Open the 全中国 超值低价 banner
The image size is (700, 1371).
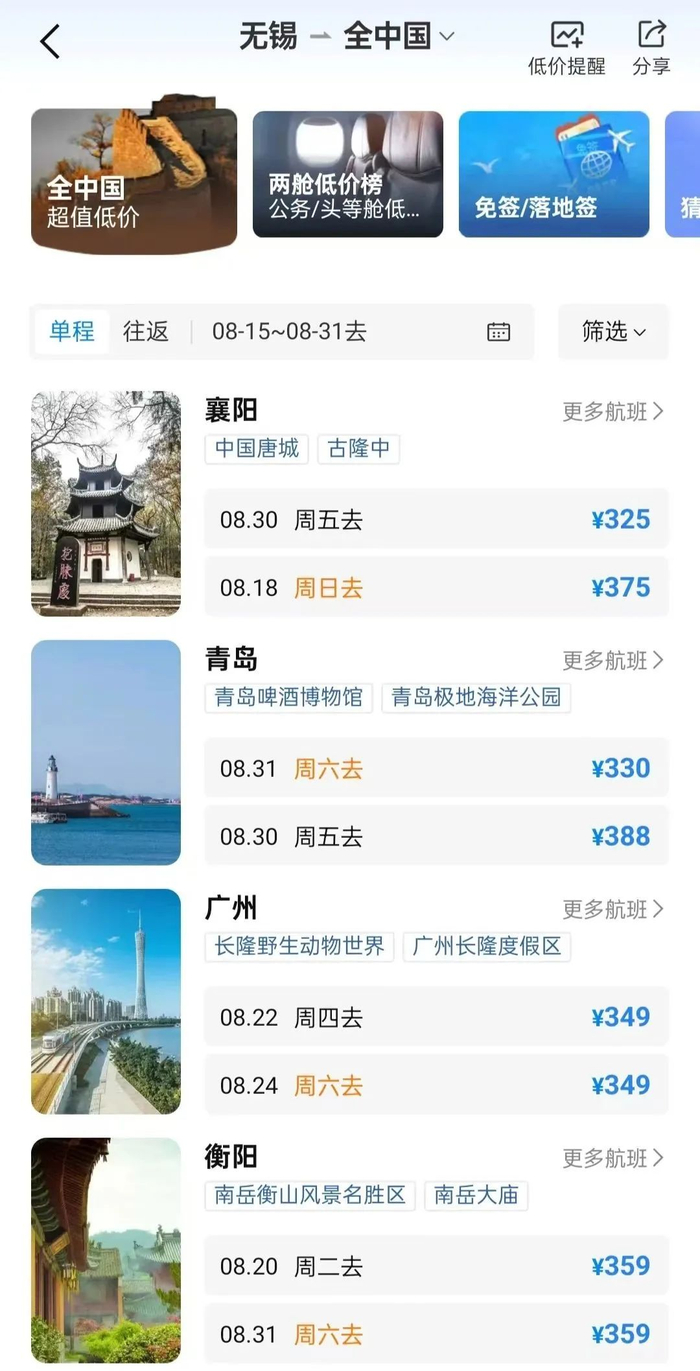point(134,178)
